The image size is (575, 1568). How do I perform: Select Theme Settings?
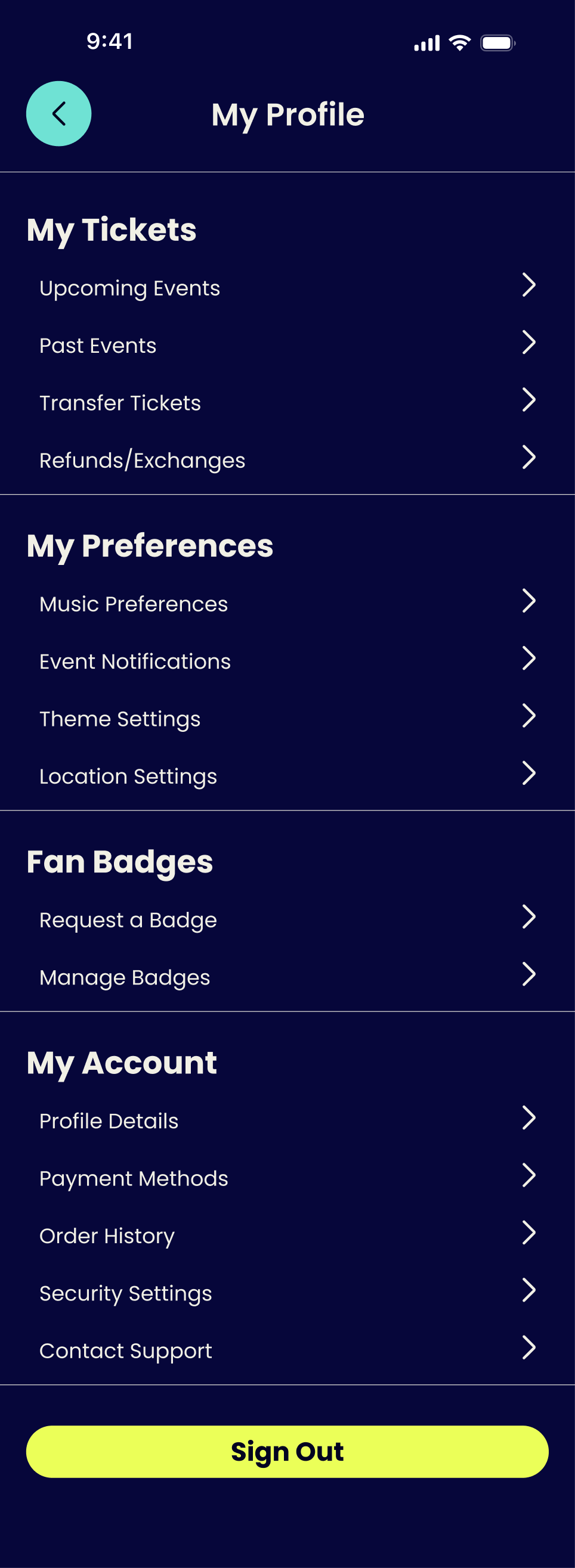click(x=287, y=718)
